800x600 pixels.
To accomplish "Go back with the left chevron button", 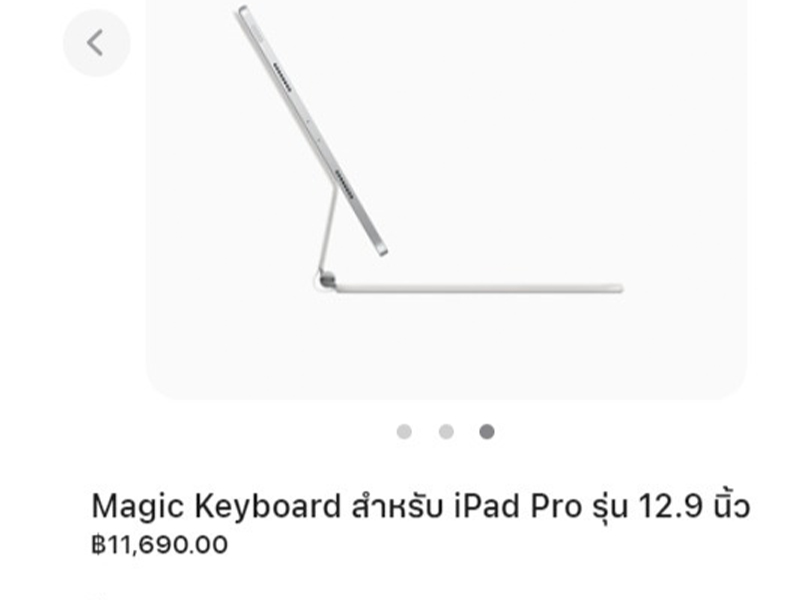I will pyautogui.click(x=96, y=43).
